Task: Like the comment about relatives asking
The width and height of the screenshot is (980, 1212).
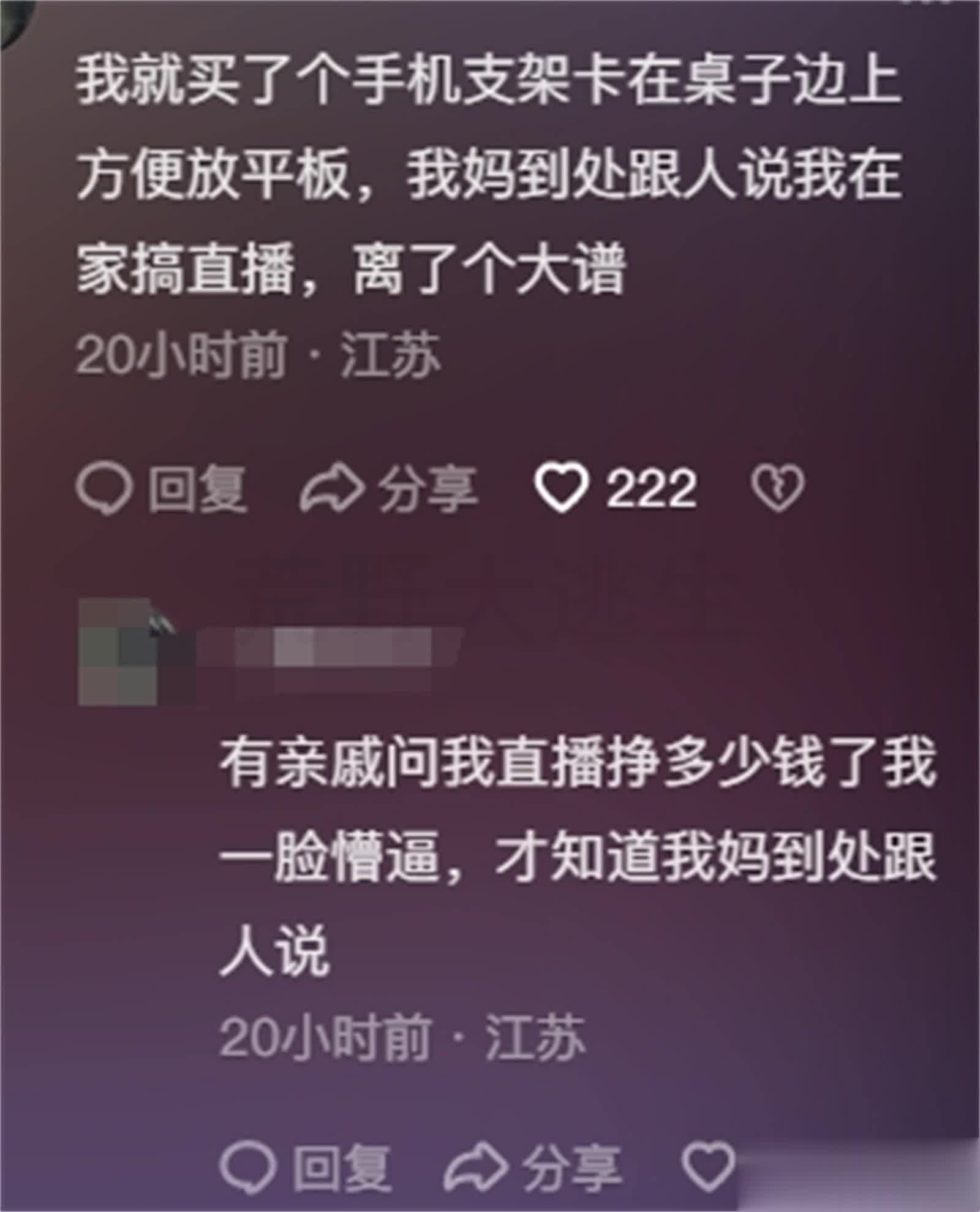Action: 709,1167
